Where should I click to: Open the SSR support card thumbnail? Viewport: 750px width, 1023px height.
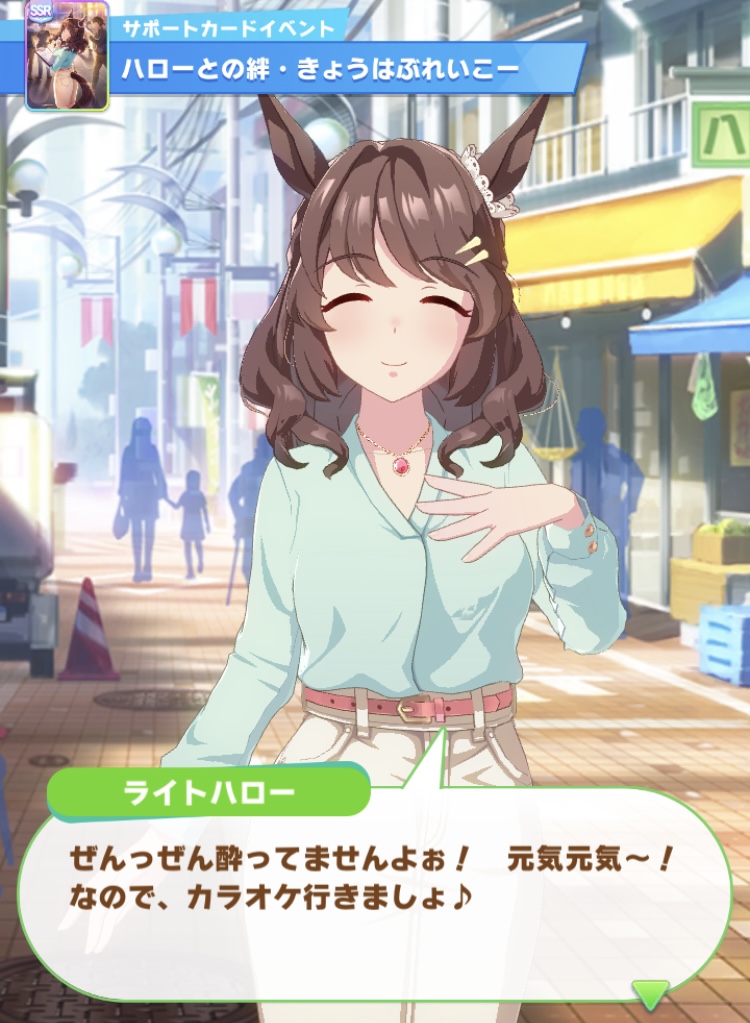67,55
